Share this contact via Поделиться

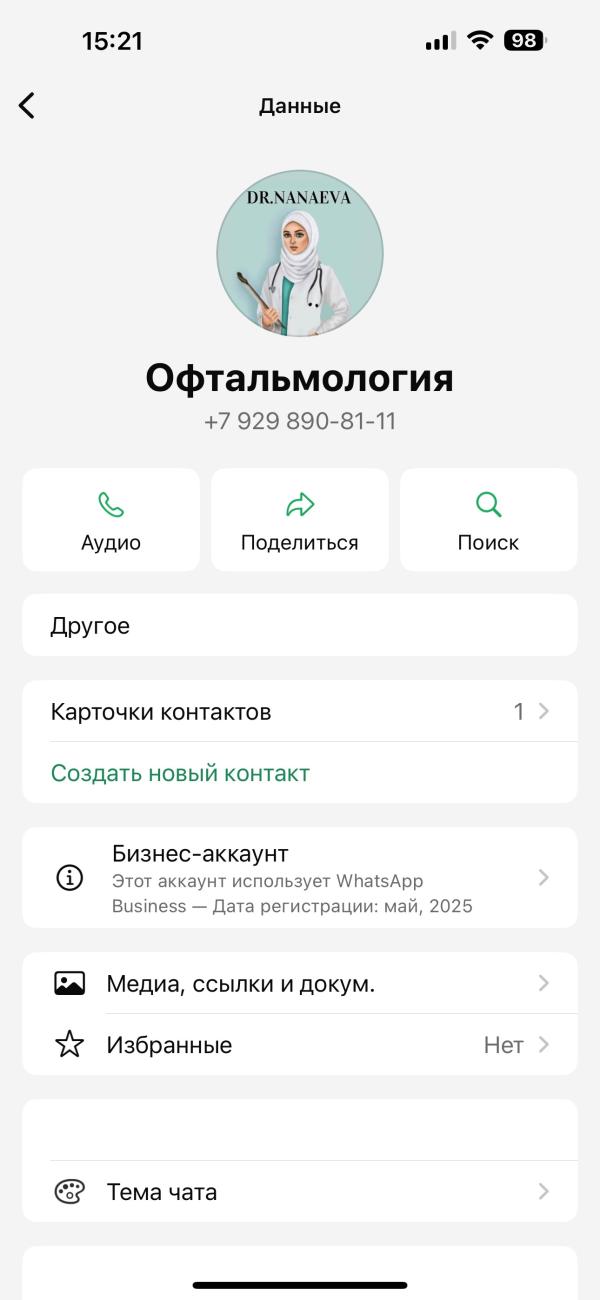(300, 520)
